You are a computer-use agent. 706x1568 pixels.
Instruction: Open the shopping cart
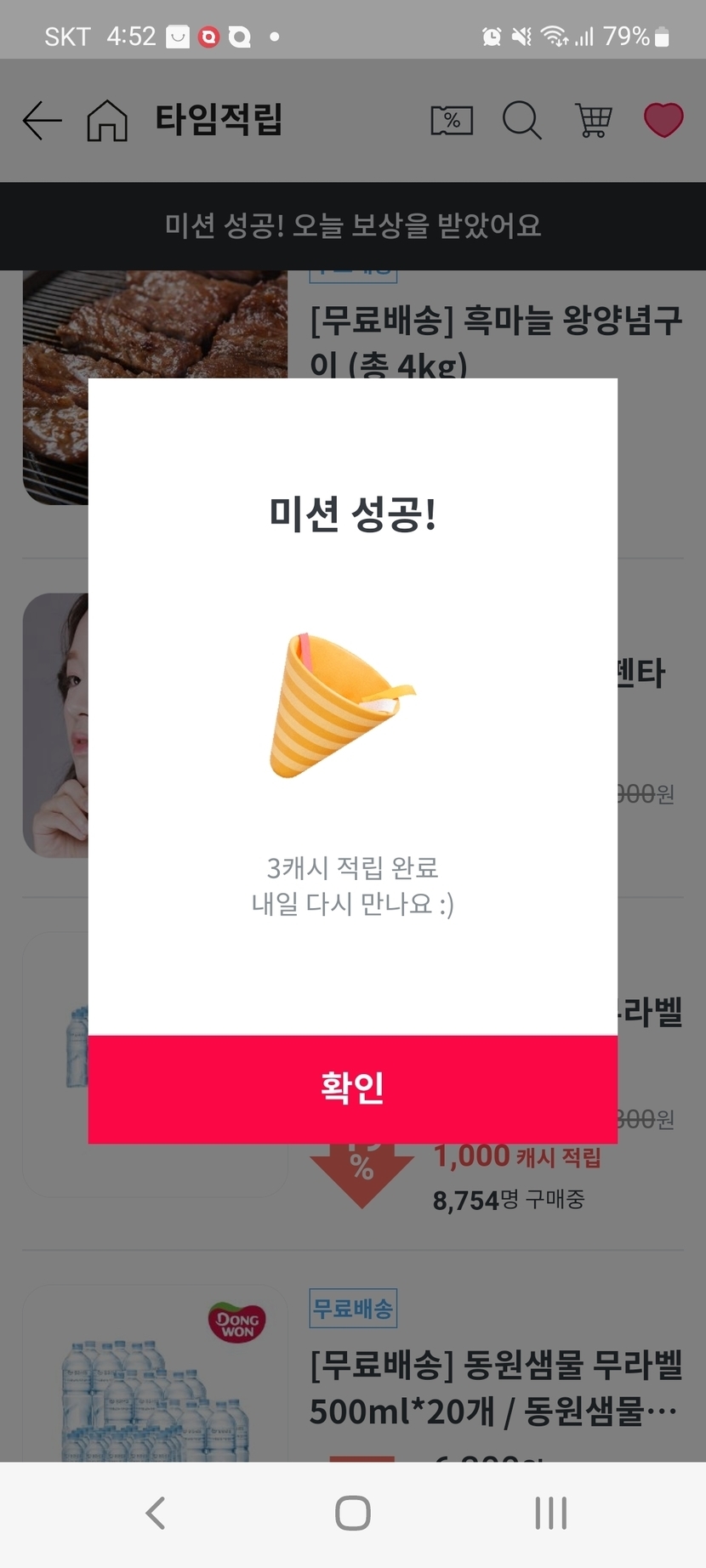pyautogui.click(x=593, y=121)
